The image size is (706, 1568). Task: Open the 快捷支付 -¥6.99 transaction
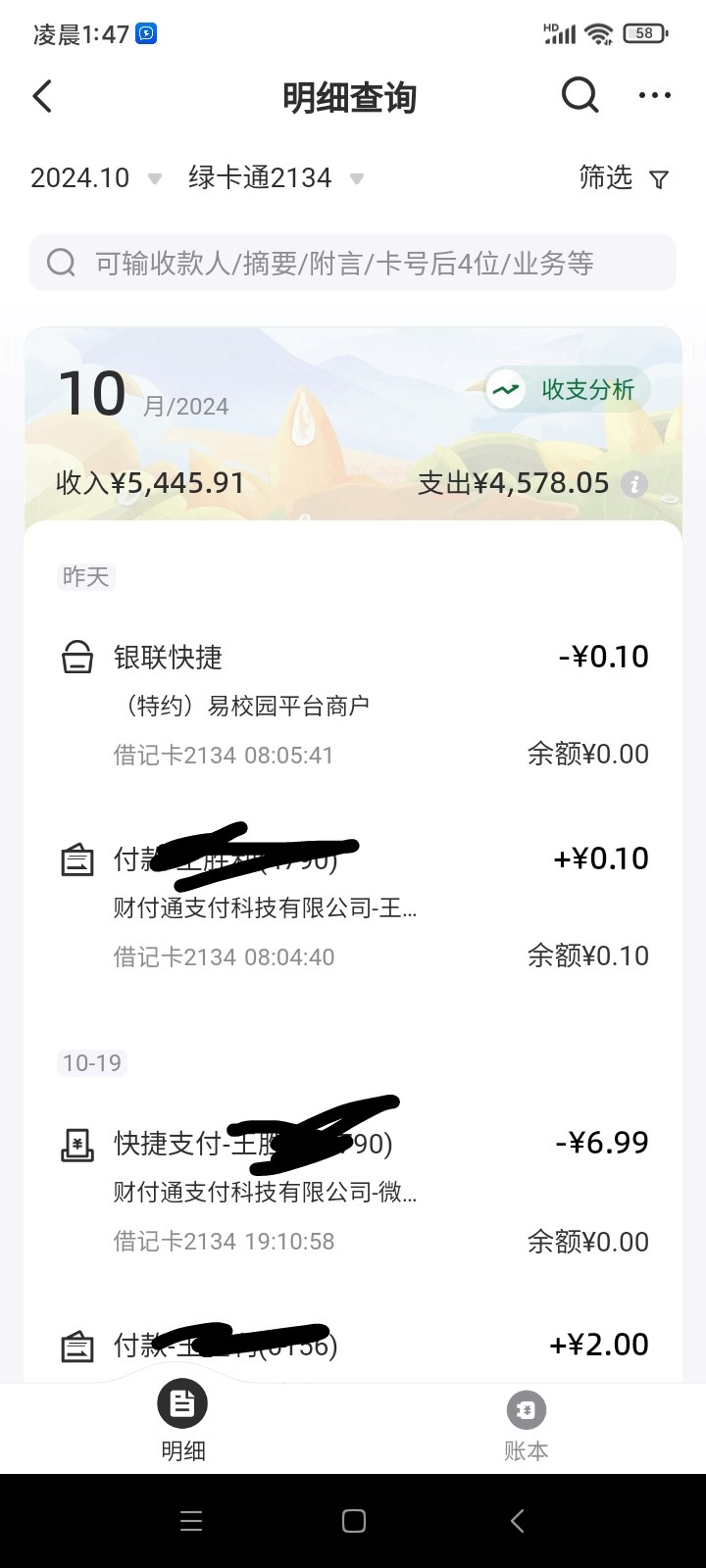pyautogui.click(x=353, y=1191)
